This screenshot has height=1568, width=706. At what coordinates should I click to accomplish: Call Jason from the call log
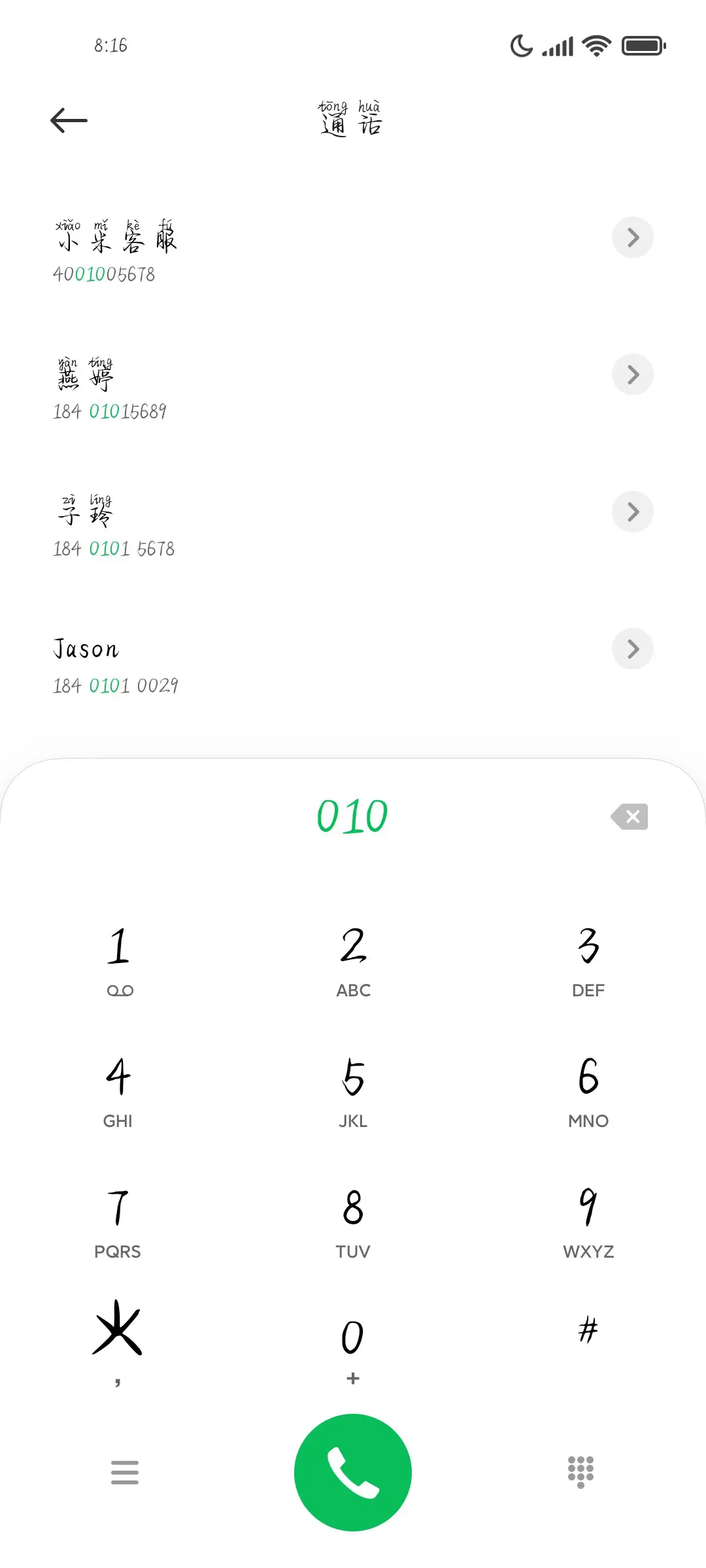196,666
